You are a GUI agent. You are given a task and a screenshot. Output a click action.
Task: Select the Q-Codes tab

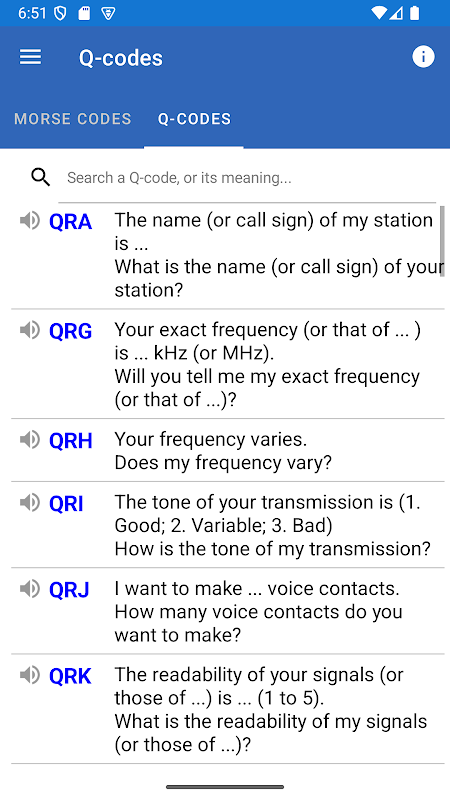click(x=194, y=119)
